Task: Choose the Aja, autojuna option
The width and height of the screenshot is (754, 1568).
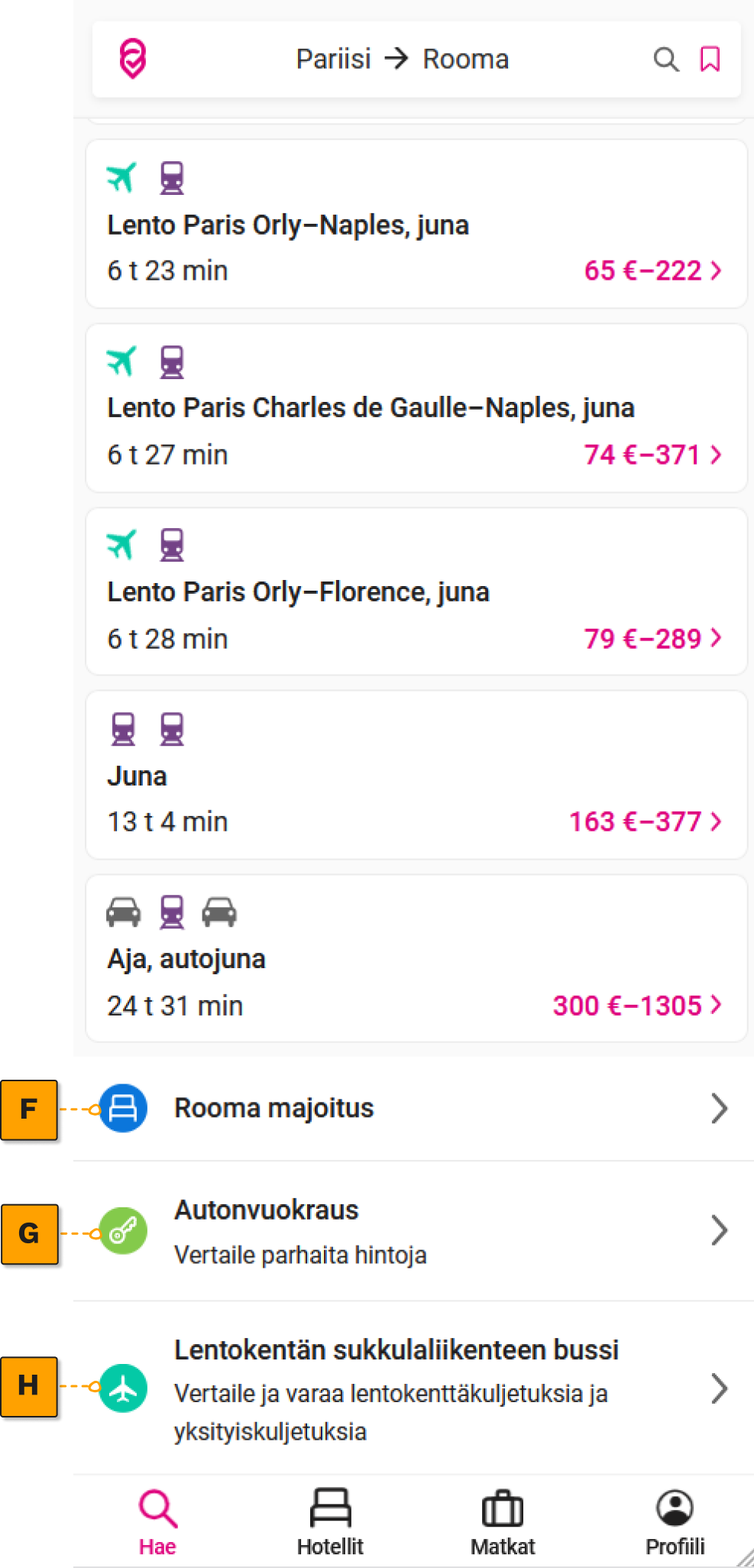Action: point(416,958)
